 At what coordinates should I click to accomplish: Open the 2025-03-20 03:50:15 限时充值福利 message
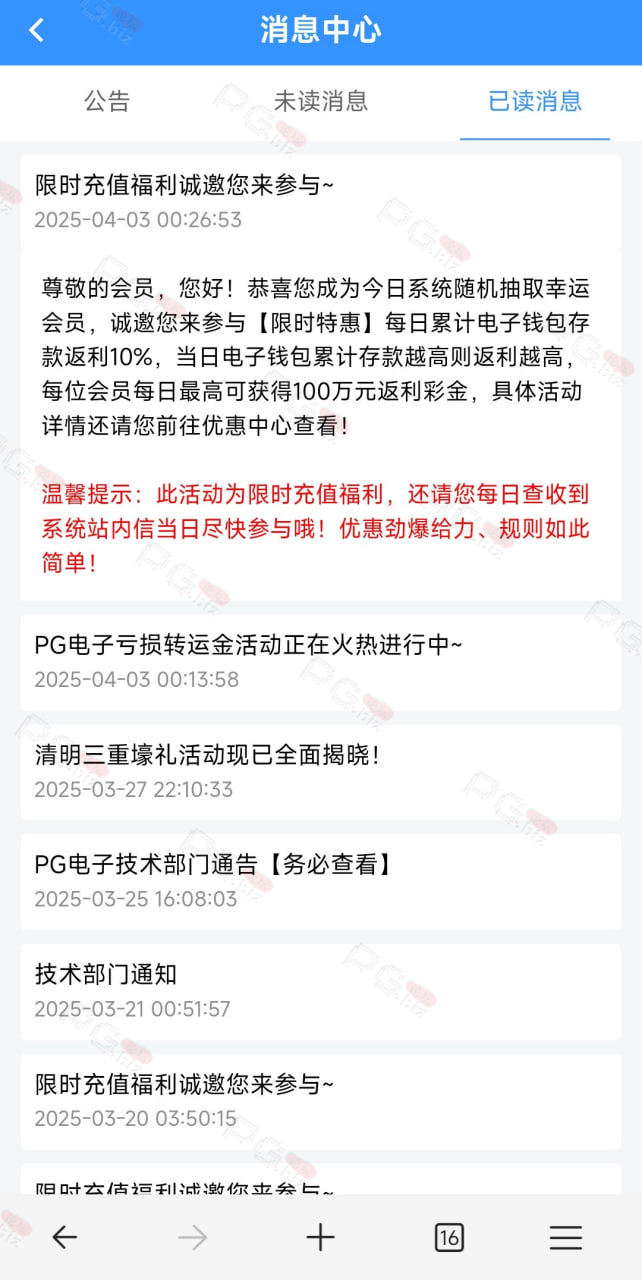pos(321,1101)
